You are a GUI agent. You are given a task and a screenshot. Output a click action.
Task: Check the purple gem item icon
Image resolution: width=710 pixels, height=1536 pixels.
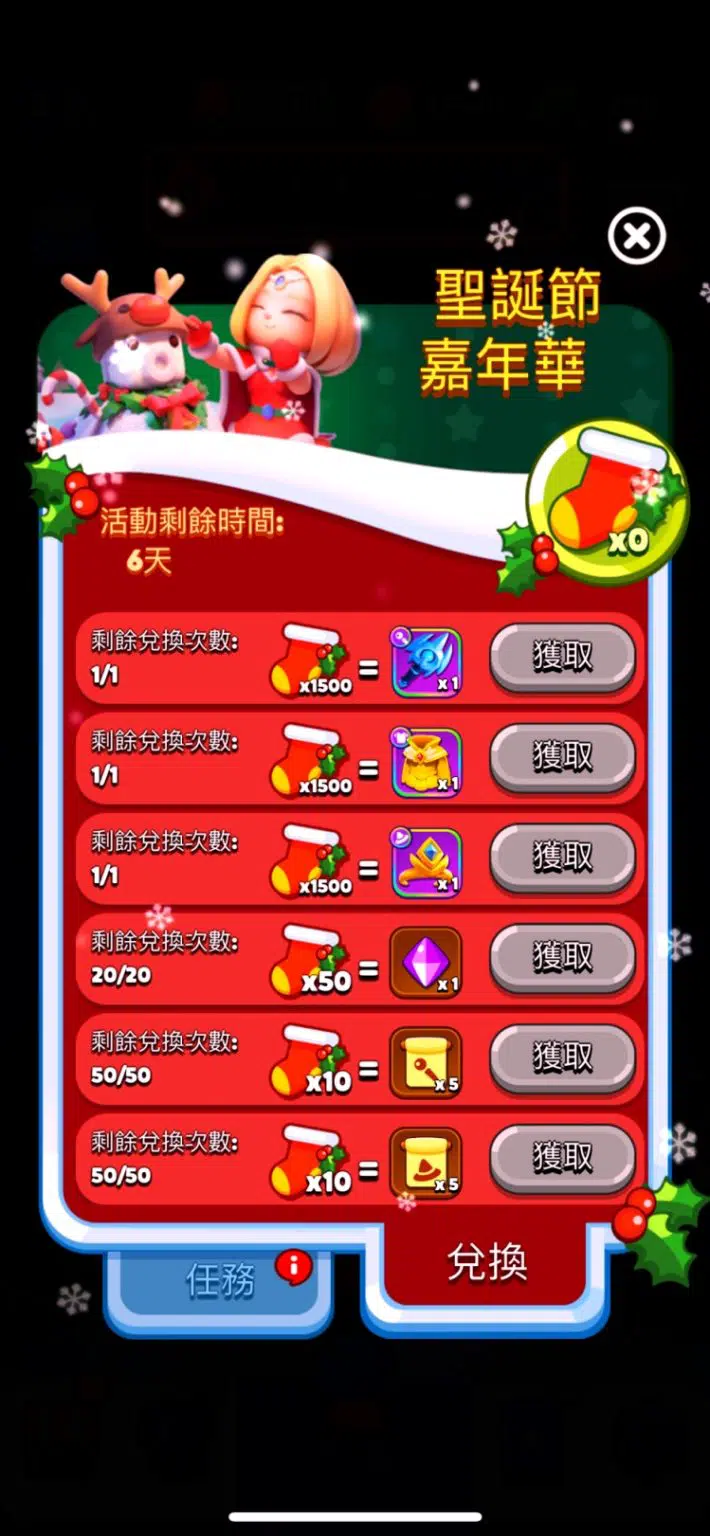pyautogui.click(x=426, y=962)
